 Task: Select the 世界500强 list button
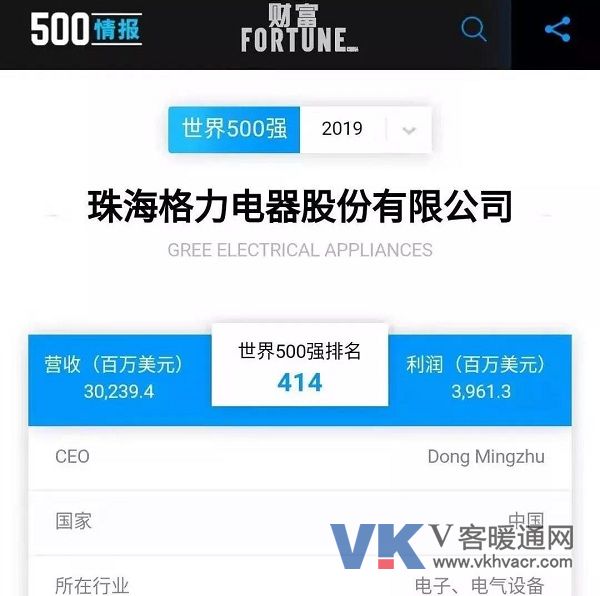tap(234, 129)
